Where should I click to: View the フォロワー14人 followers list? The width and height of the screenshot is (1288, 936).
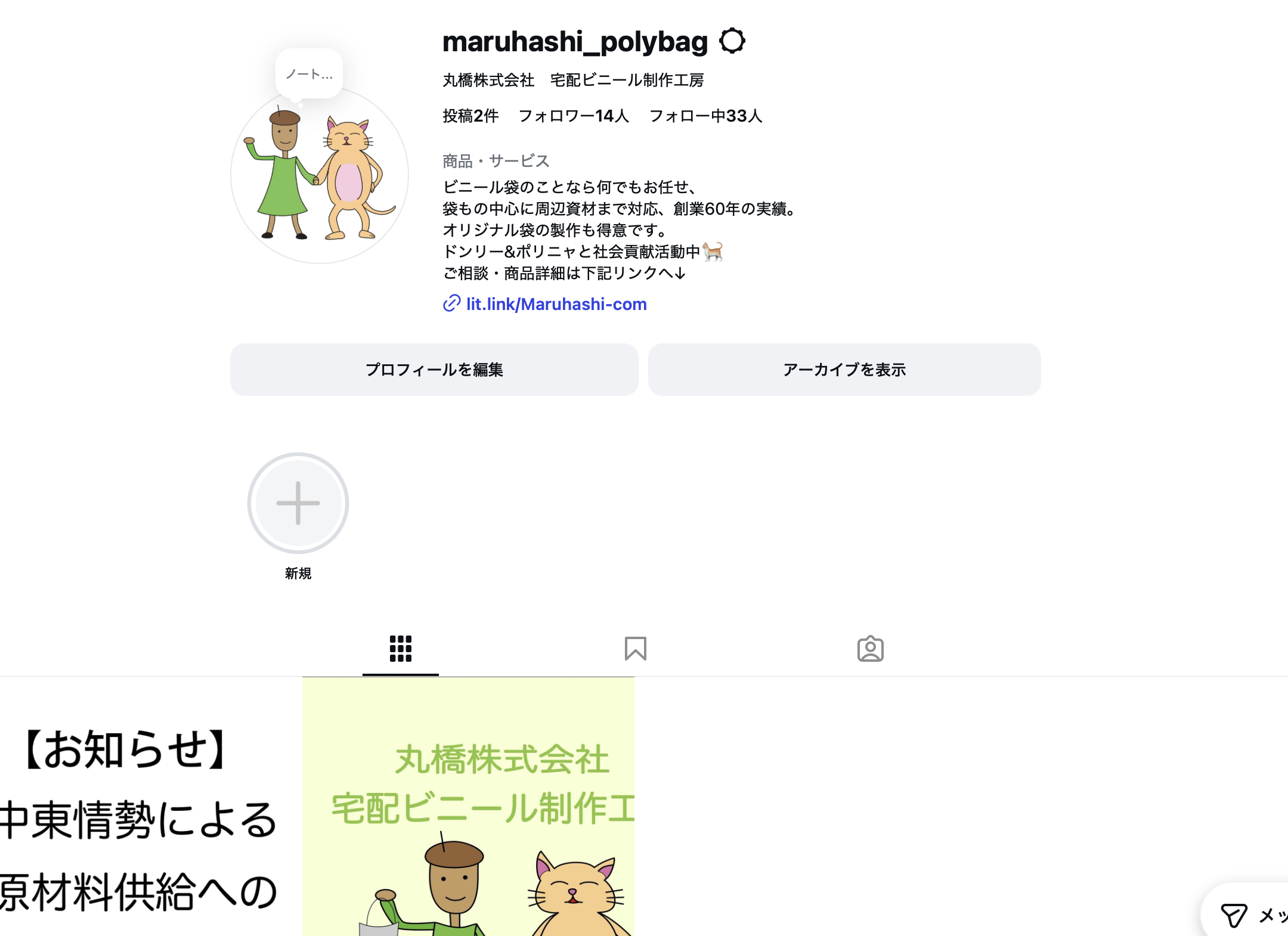point(574,116)
